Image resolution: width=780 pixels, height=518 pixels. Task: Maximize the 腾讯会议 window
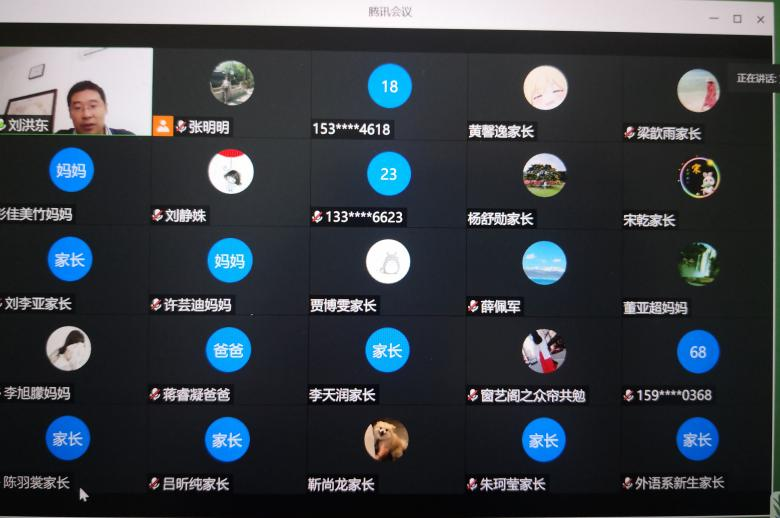[737, 18]
